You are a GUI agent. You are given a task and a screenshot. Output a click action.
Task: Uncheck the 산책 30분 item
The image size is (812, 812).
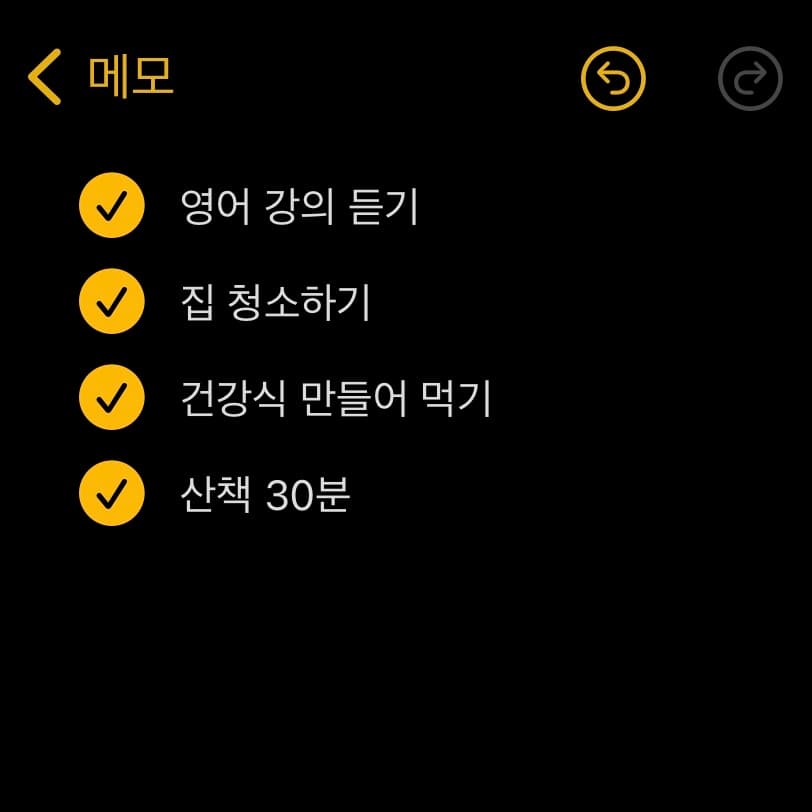coord(111,494)
